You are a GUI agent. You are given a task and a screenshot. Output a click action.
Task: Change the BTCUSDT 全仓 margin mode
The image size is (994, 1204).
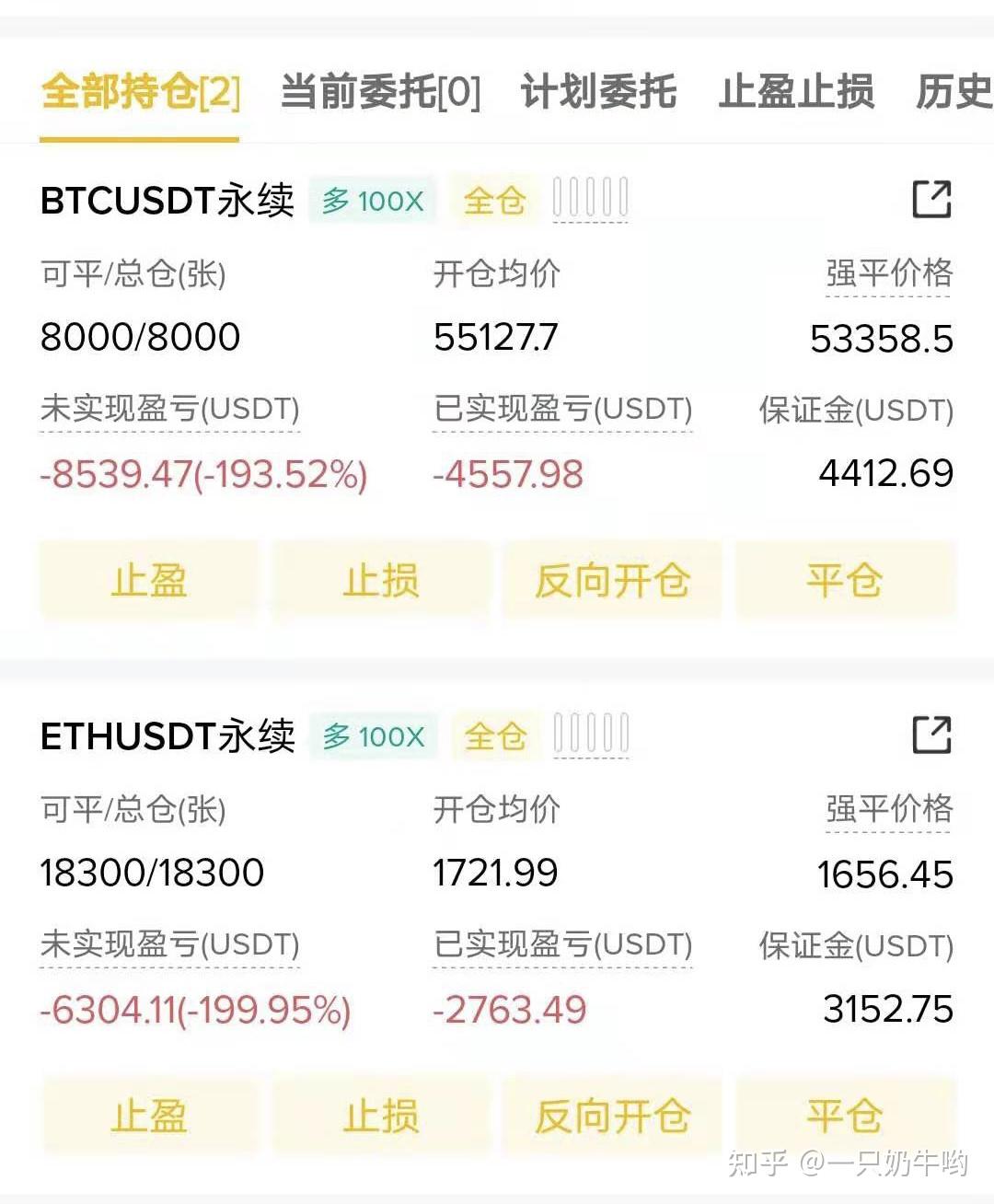(x=494, y=200)
